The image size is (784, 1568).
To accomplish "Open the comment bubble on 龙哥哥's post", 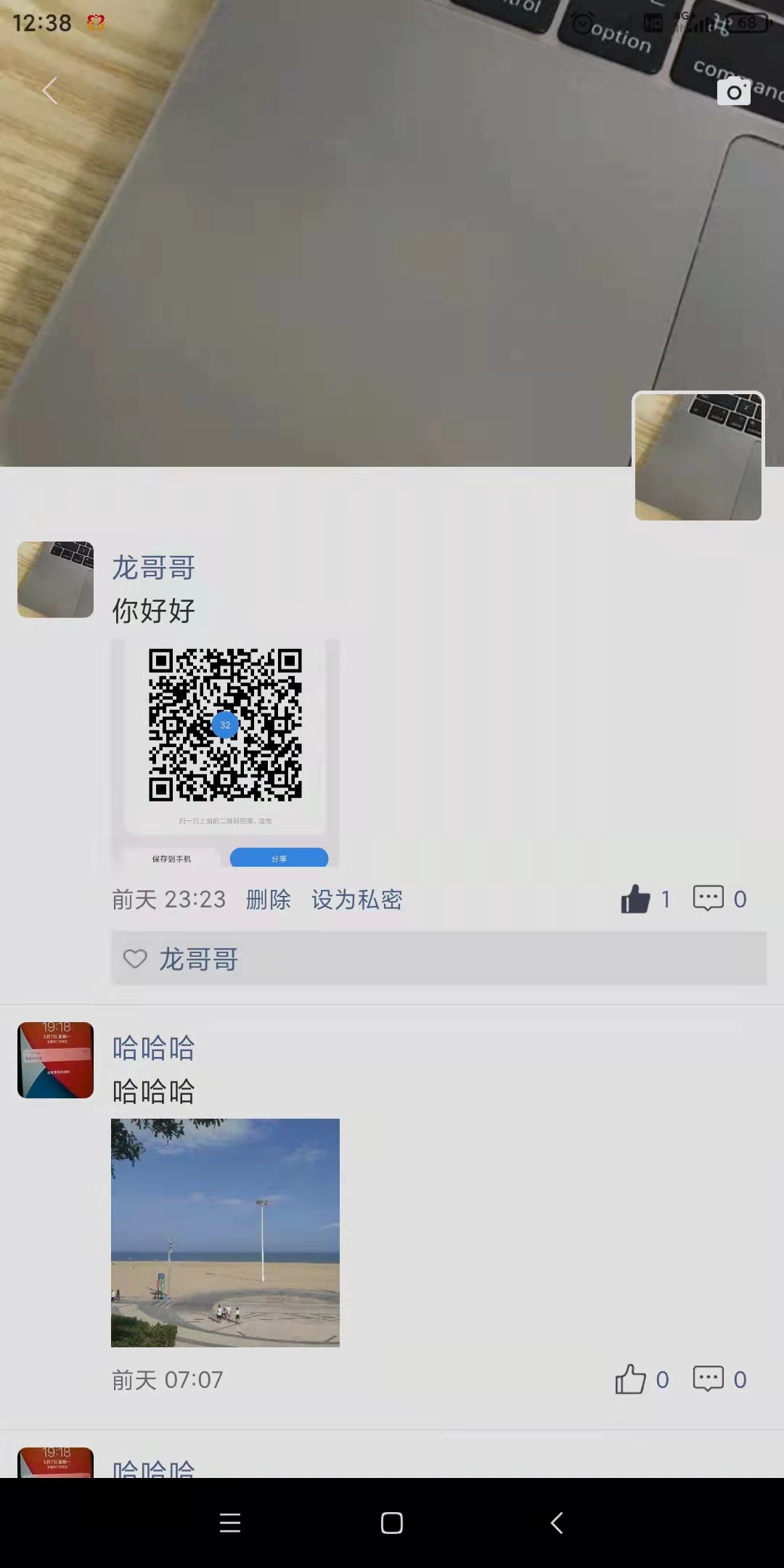I will 709,898.
